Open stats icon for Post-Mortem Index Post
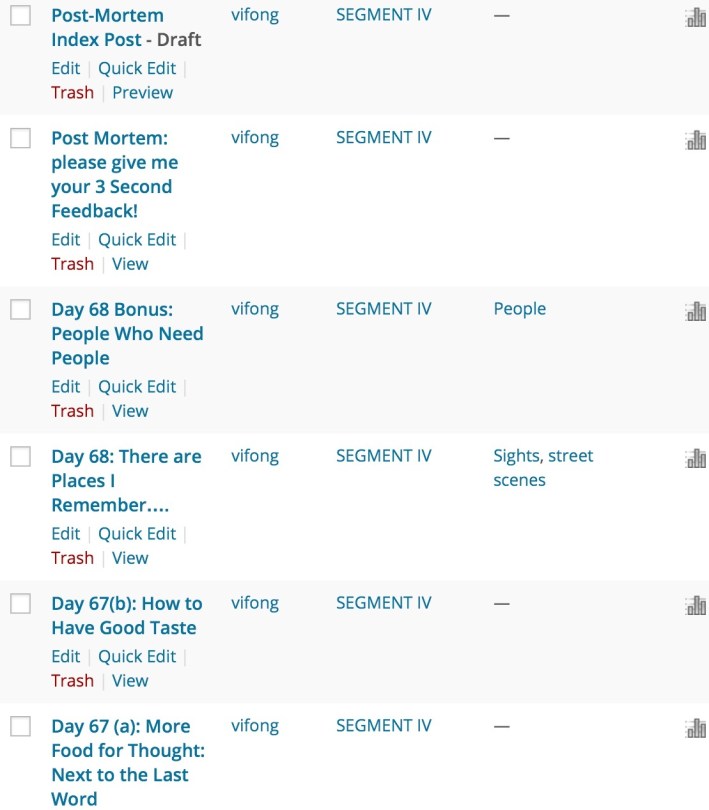The image size is (709, 810). tap(696, 18)
